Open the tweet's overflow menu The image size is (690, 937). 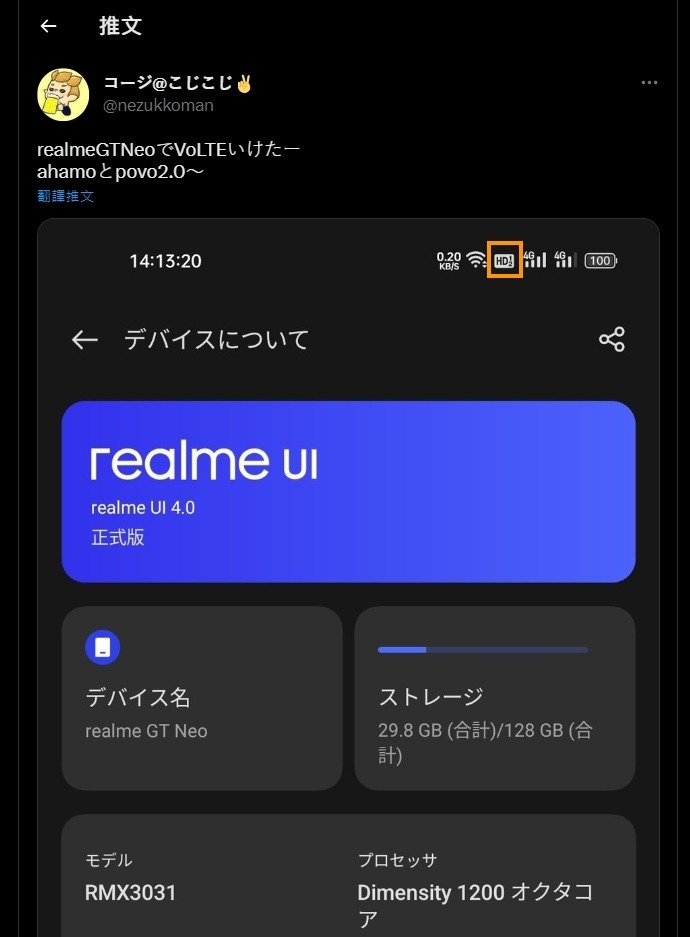(649, 83)
